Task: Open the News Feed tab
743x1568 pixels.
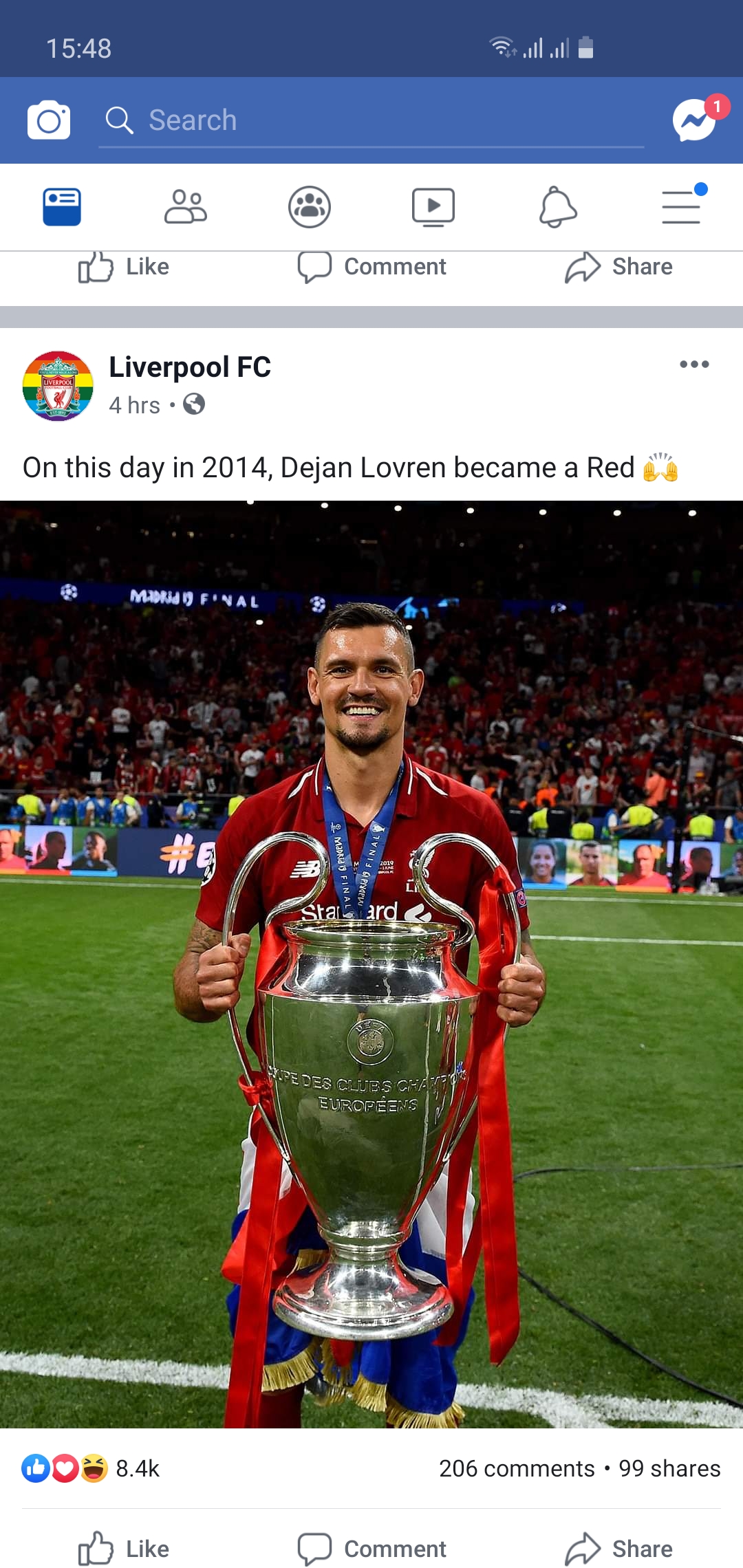Action: coord(61,206)
